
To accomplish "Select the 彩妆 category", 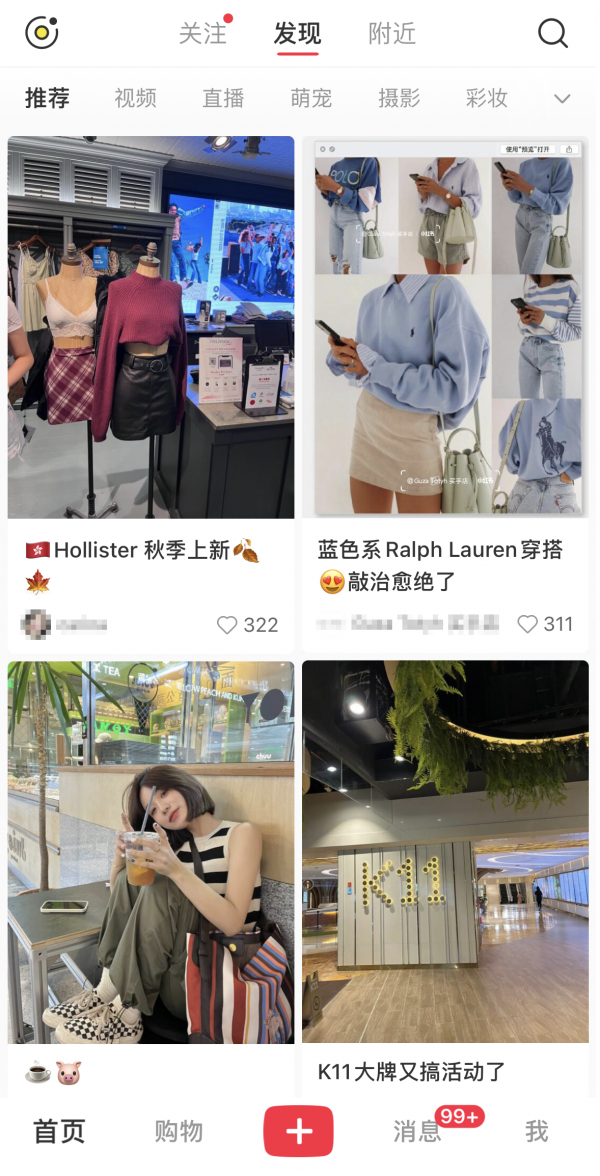I will [x=487, y=98].
